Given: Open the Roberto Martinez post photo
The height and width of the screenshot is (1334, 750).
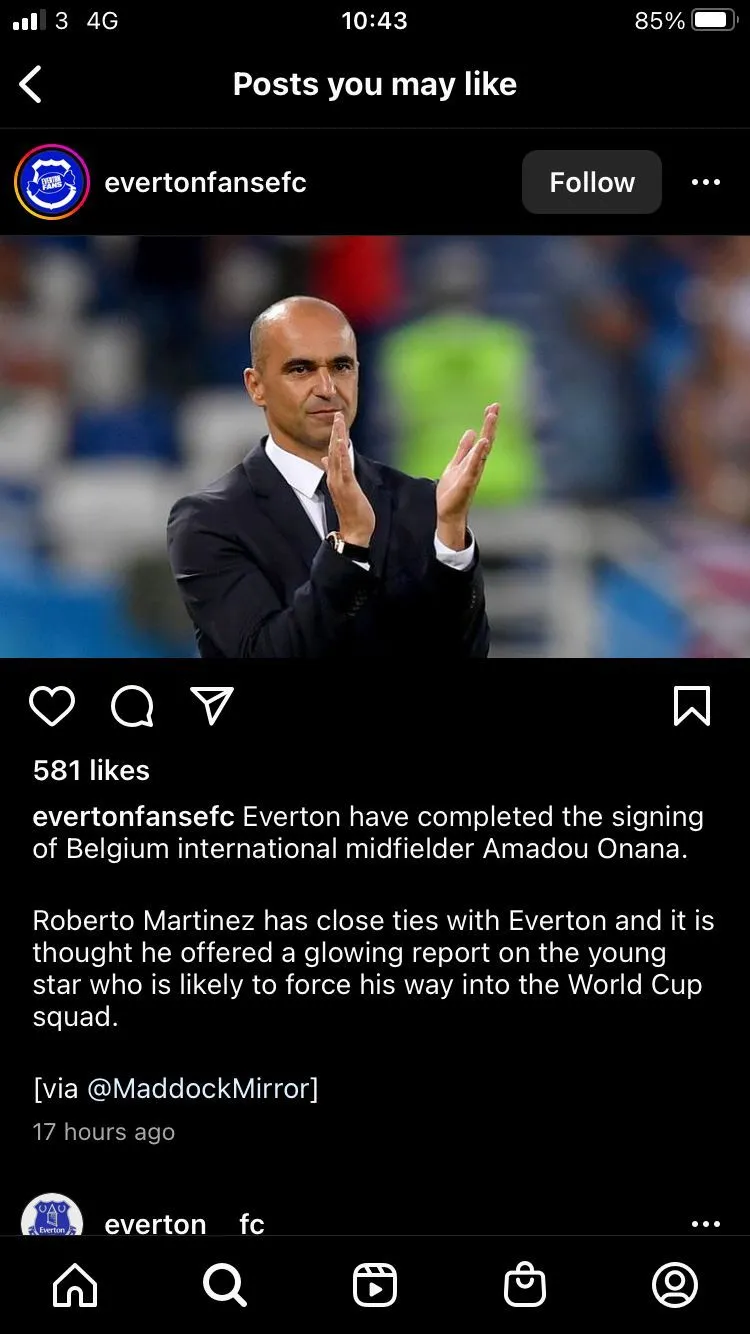Looking at the screenshot, I should (x=375, y=446).
